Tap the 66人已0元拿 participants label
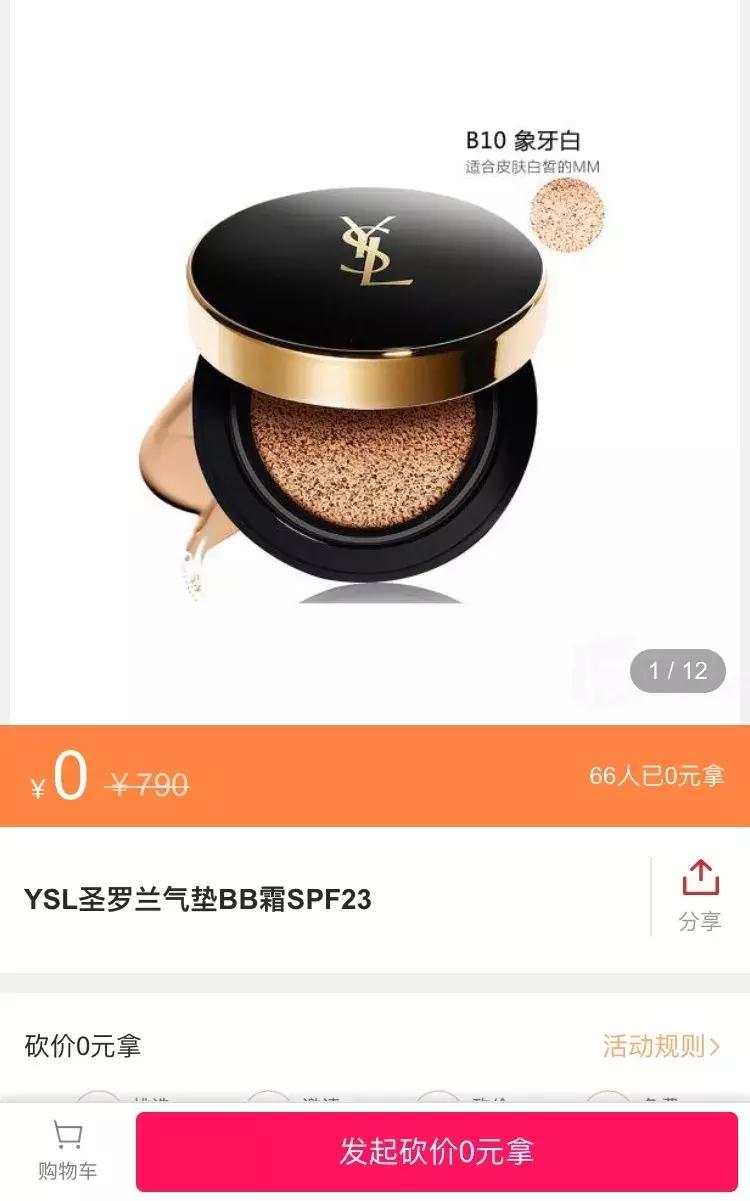The width and height of the screenshot is (750, 1201). point(655,776)
